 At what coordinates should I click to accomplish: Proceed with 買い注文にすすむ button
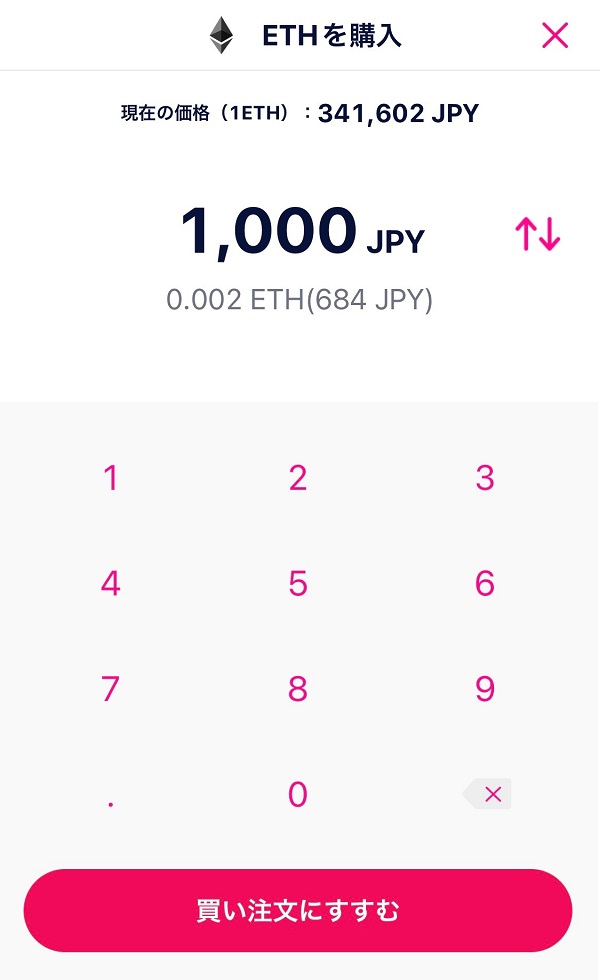298,910
